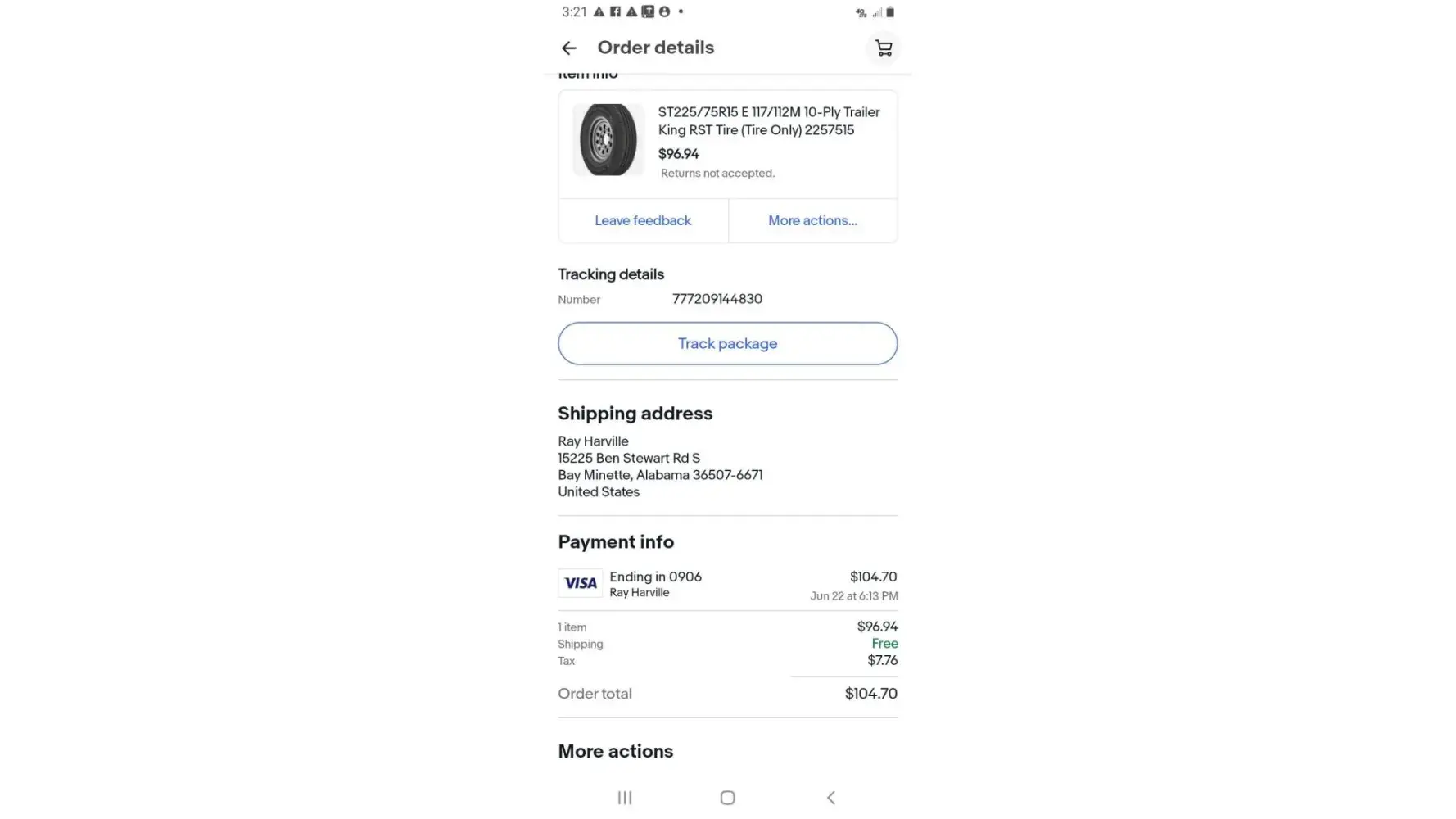Track package for this order
The width and height of the screenshot is (1456, 819).
click(727, 343)
